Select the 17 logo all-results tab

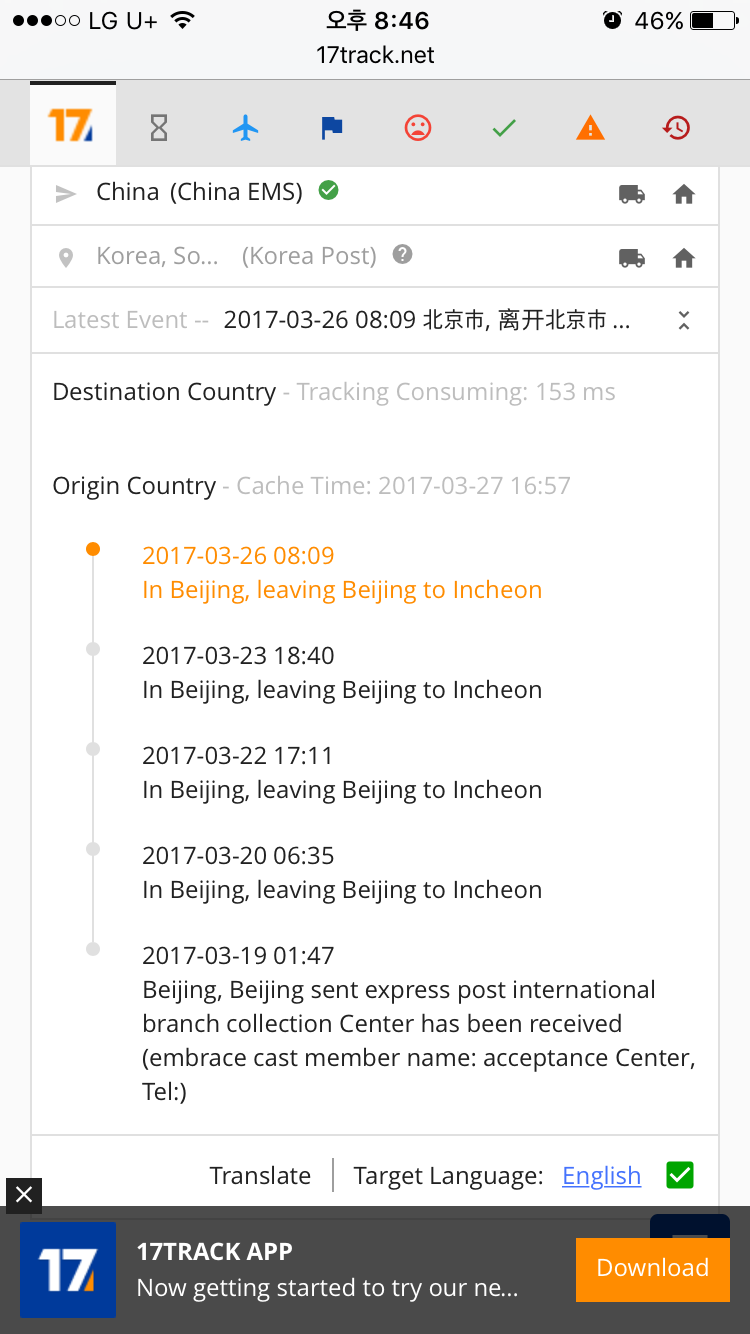coord(72,126)
